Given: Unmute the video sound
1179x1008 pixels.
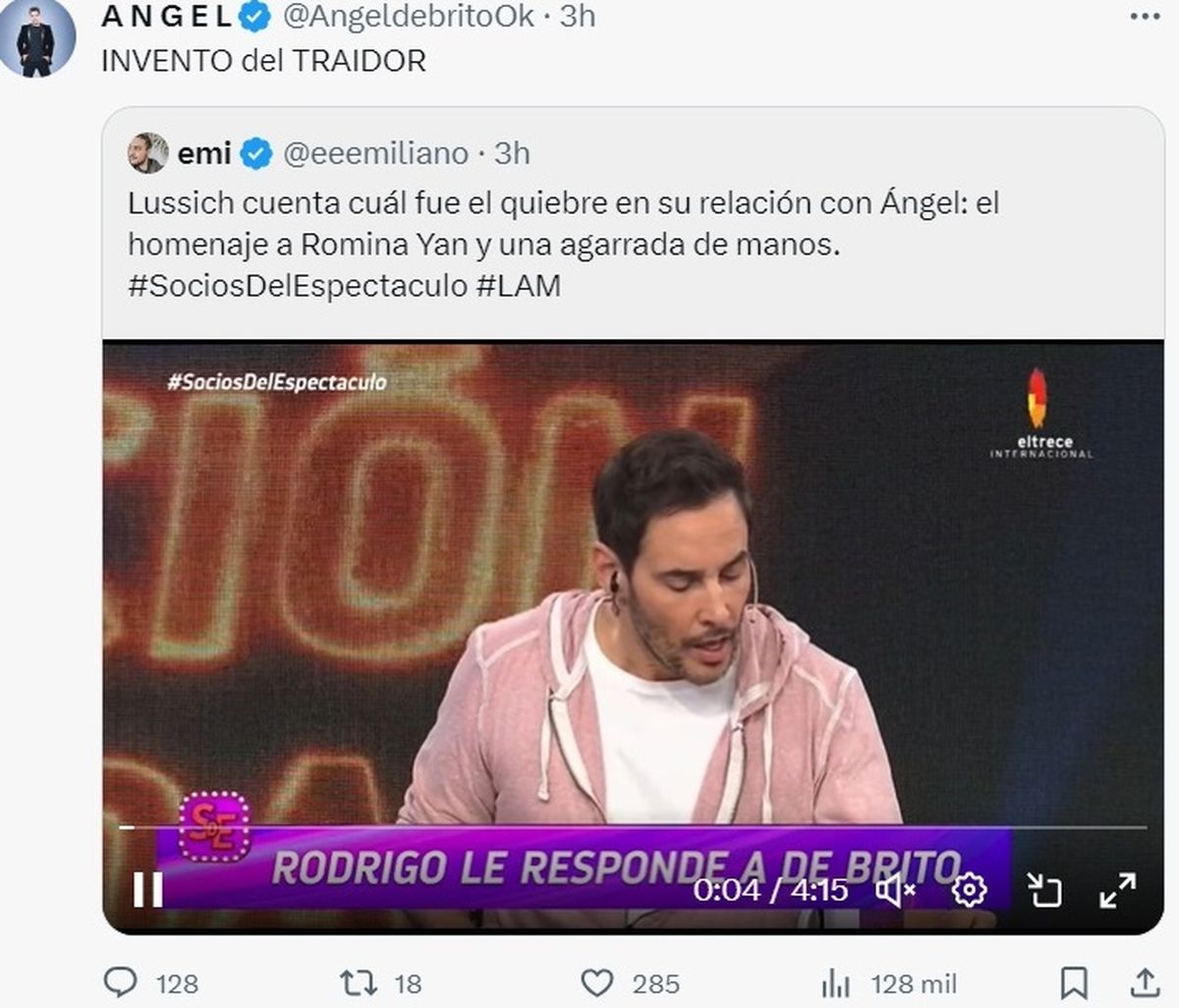Looking at the screenshot, I should 895,890.
